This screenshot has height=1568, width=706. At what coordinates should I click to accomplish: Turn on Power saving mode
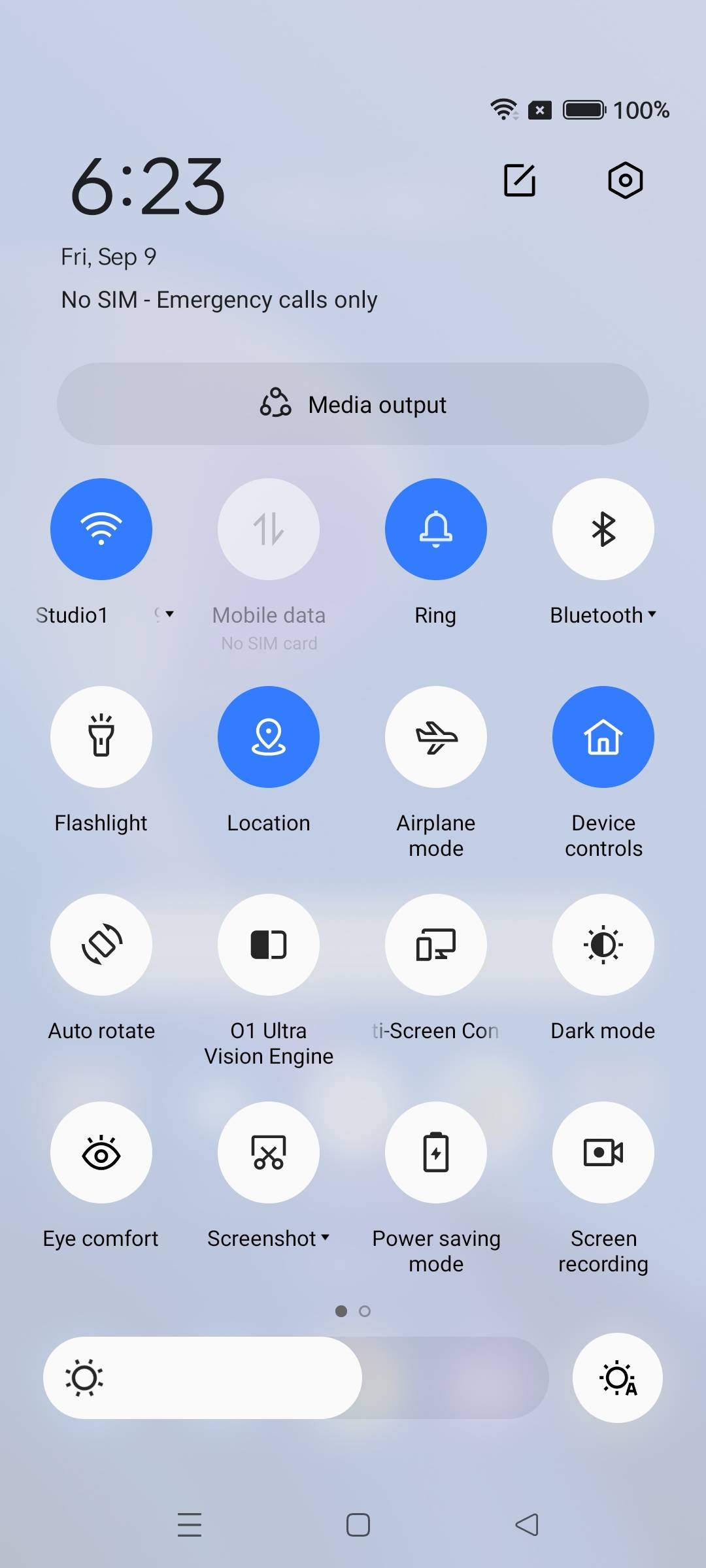[436, 1152]
